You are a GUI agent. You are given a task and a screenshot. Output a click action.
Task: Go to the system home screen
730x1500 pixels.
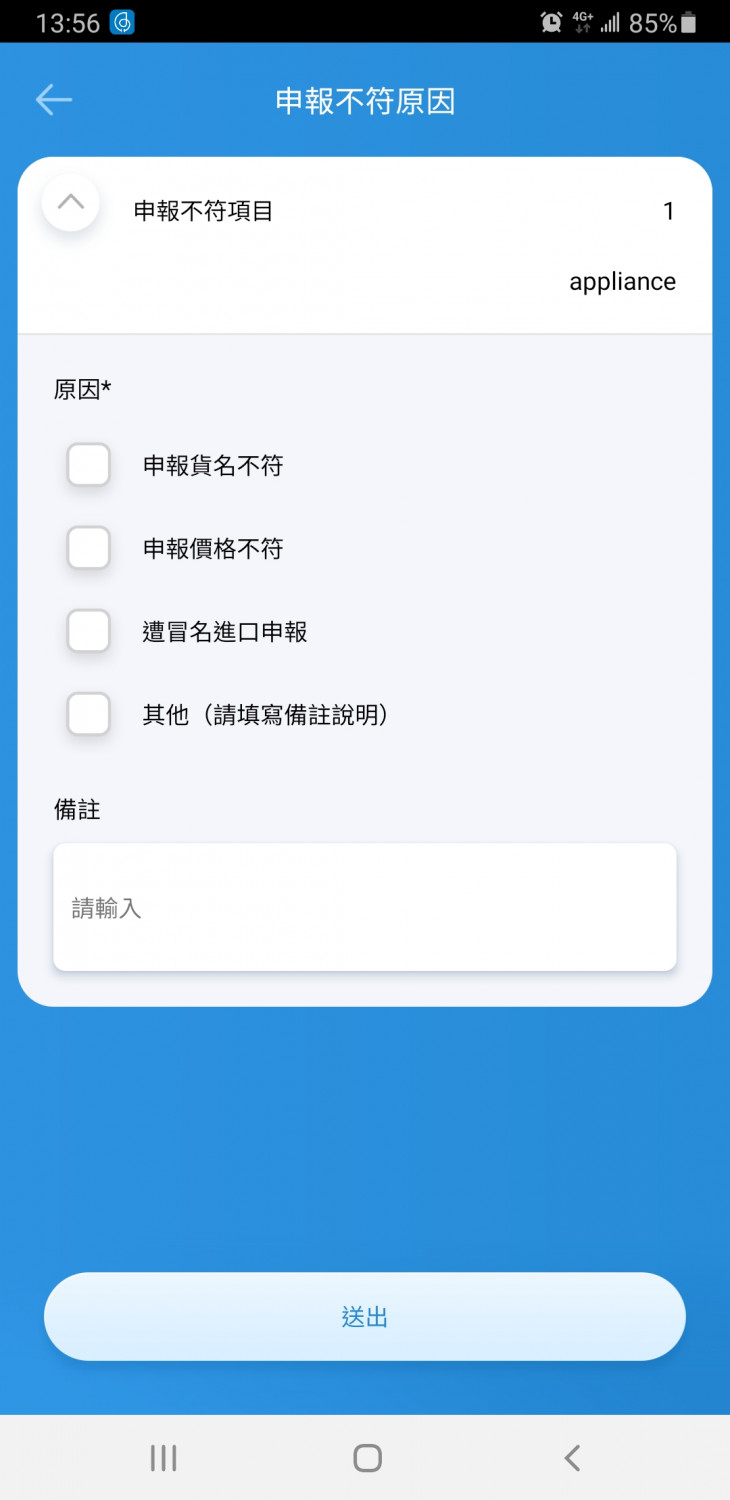[x=367, y=1458]
